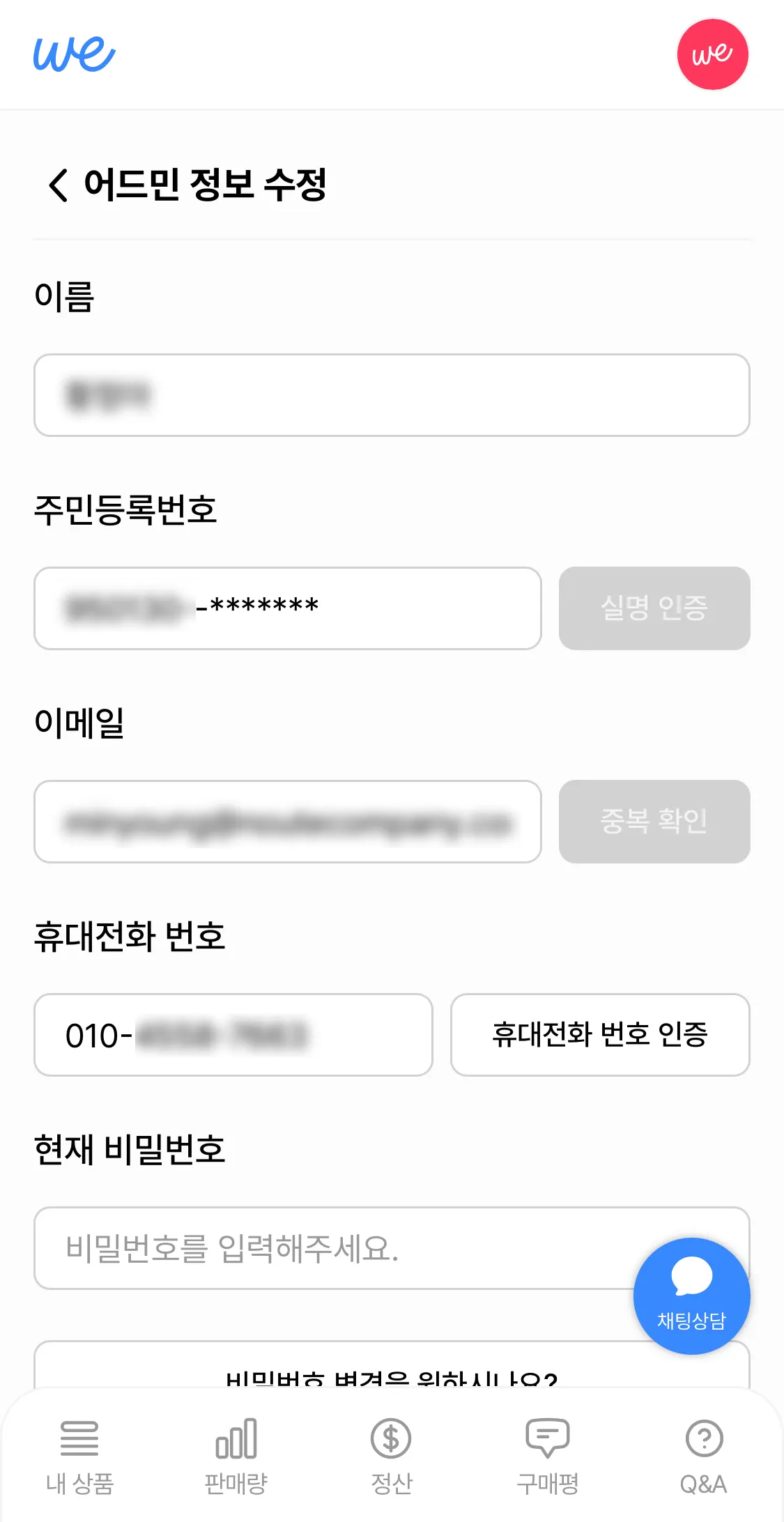
Task: Open the red profile avatar
Action: [x=712, y=54]
